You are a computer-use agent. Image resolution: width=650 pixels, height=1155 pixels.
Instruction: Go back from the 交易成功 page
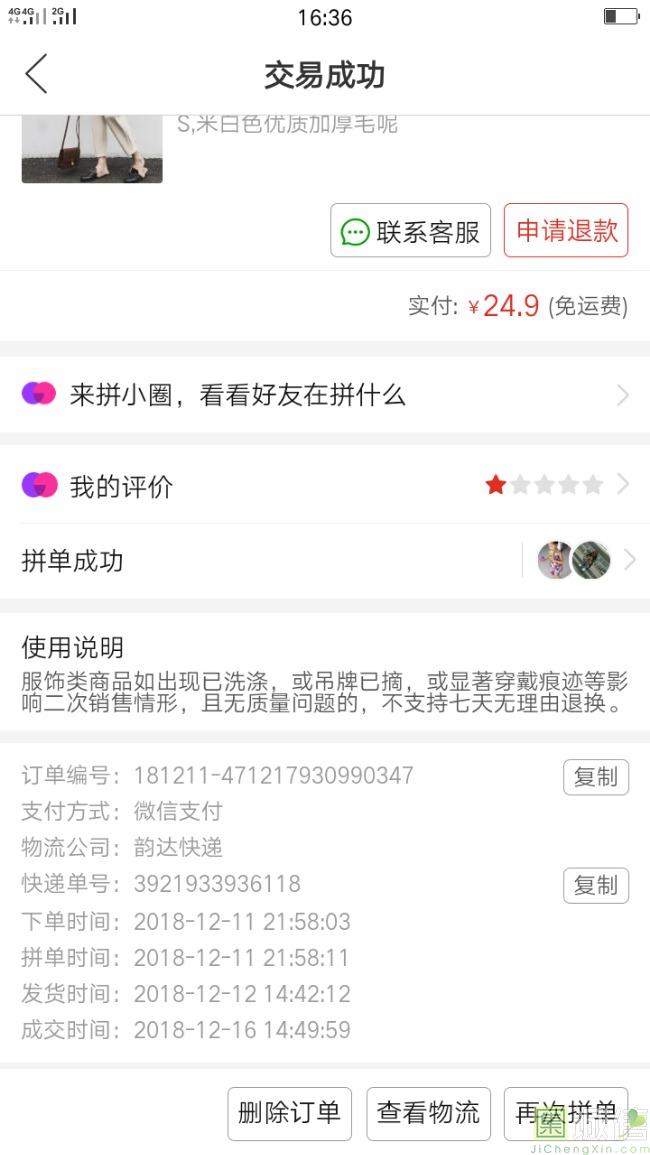pos(36,74)
